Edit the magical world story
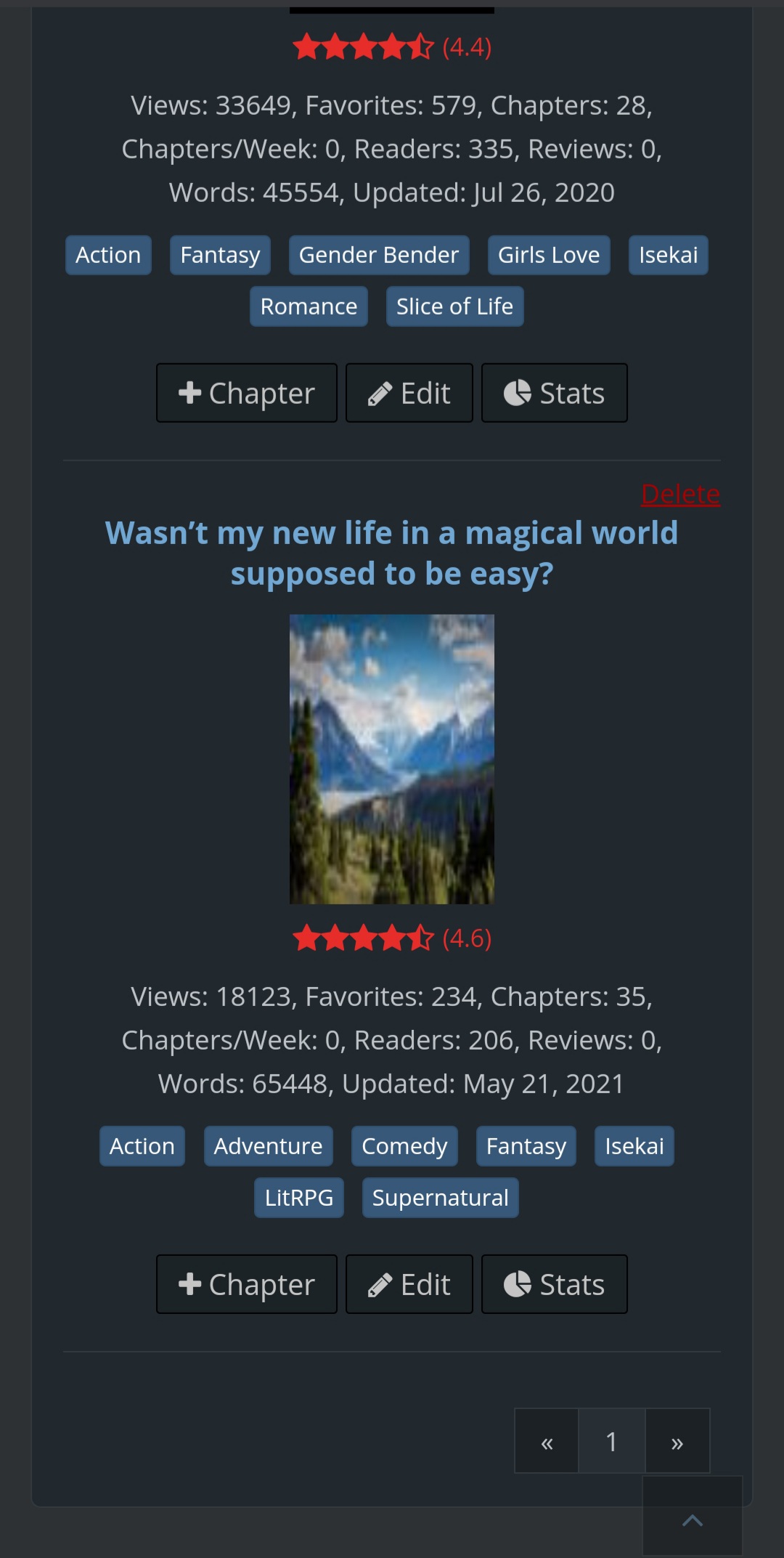 409,1284
